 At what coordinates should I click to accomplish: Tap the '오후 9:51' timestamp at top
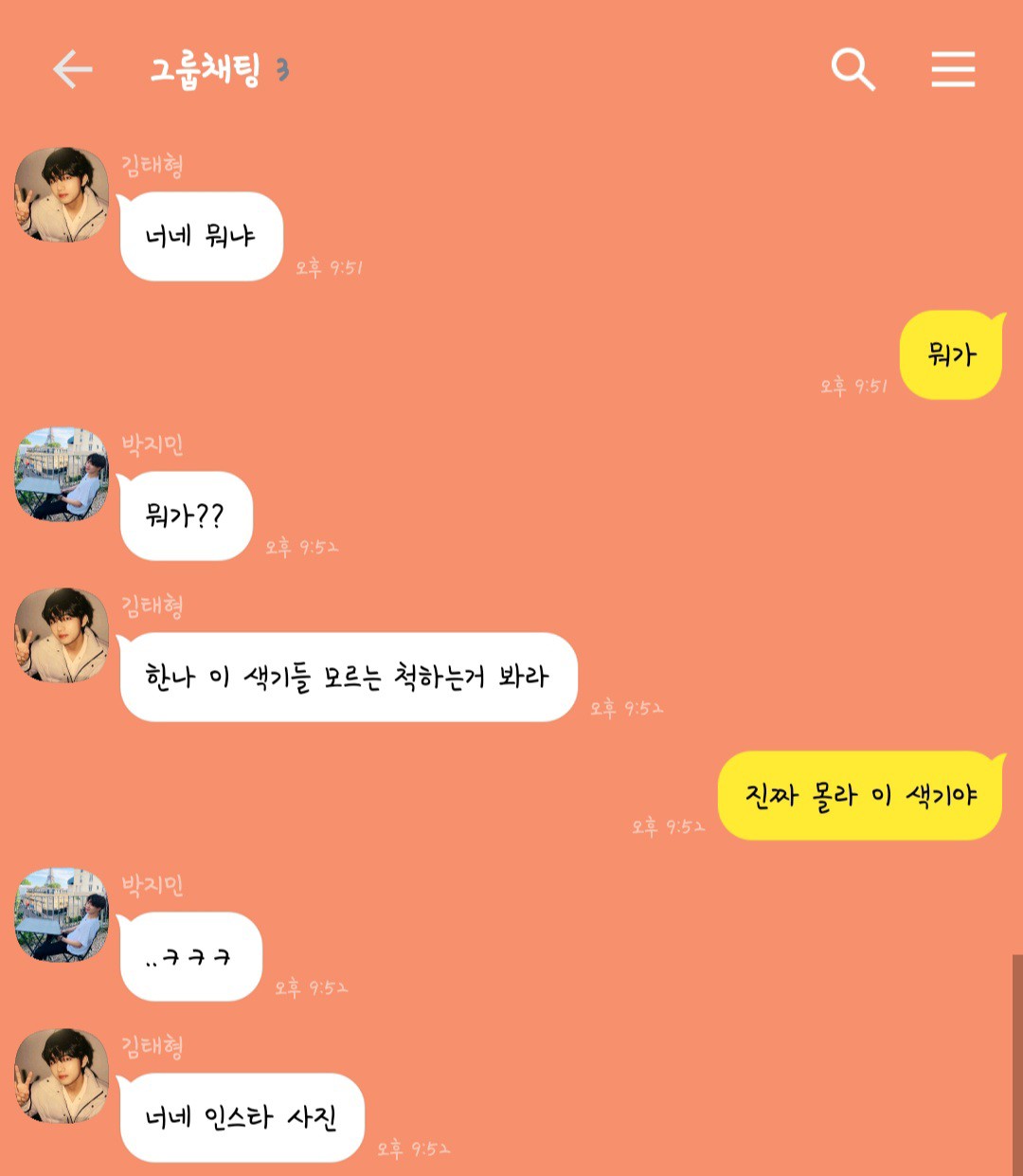click(x=327, y=268)
